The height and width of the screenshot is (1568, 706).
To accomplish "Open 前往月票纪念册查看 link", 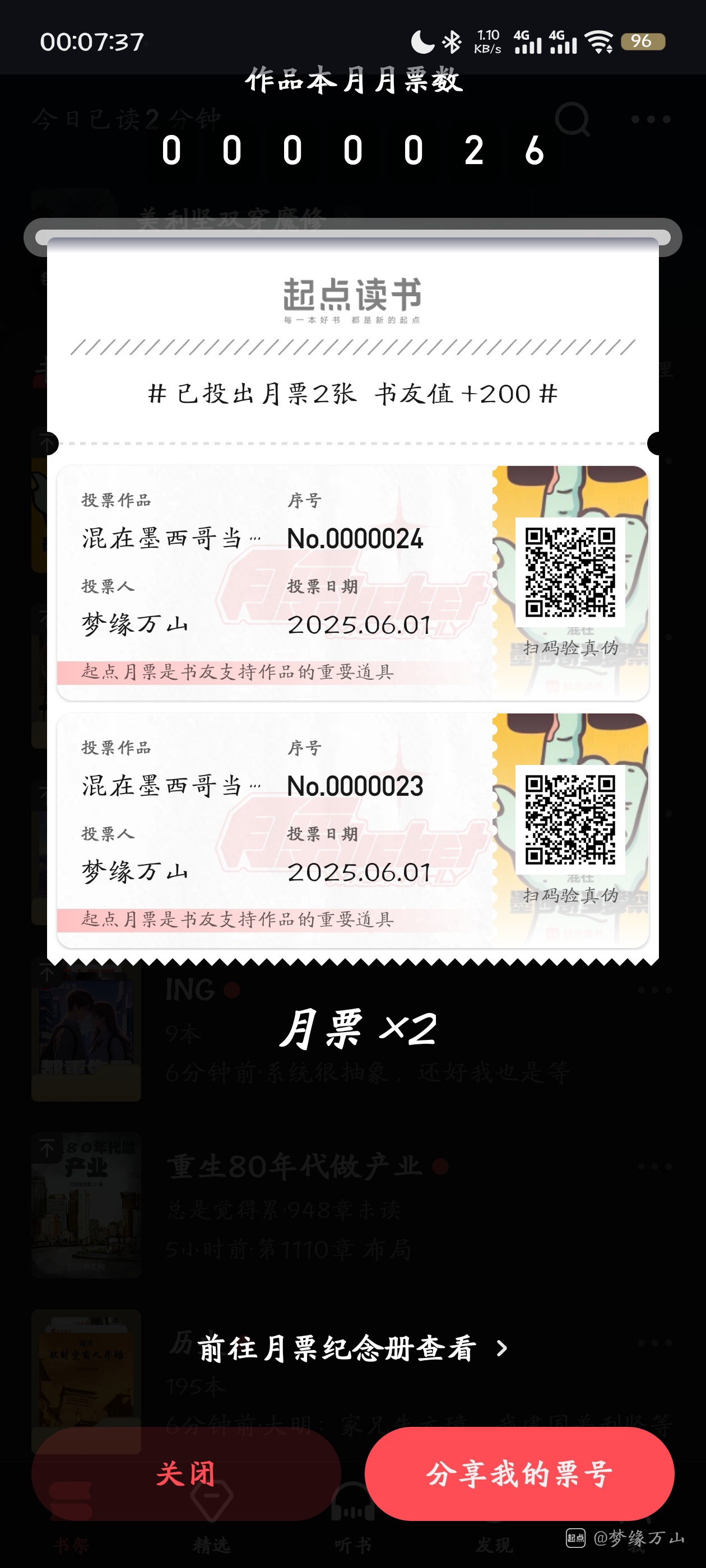I will pos(351,1348).
